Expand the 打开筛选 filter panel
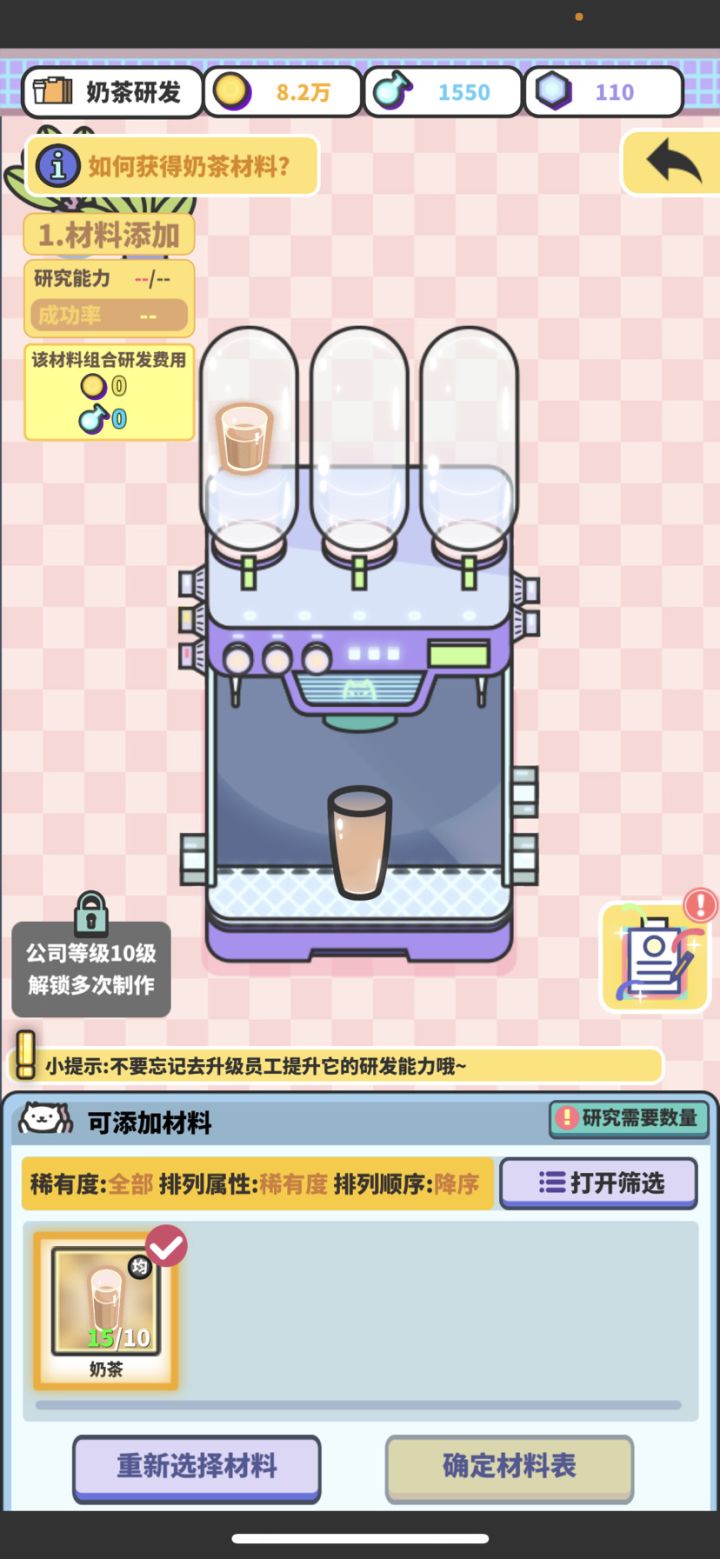 [x=597, y=1182]
